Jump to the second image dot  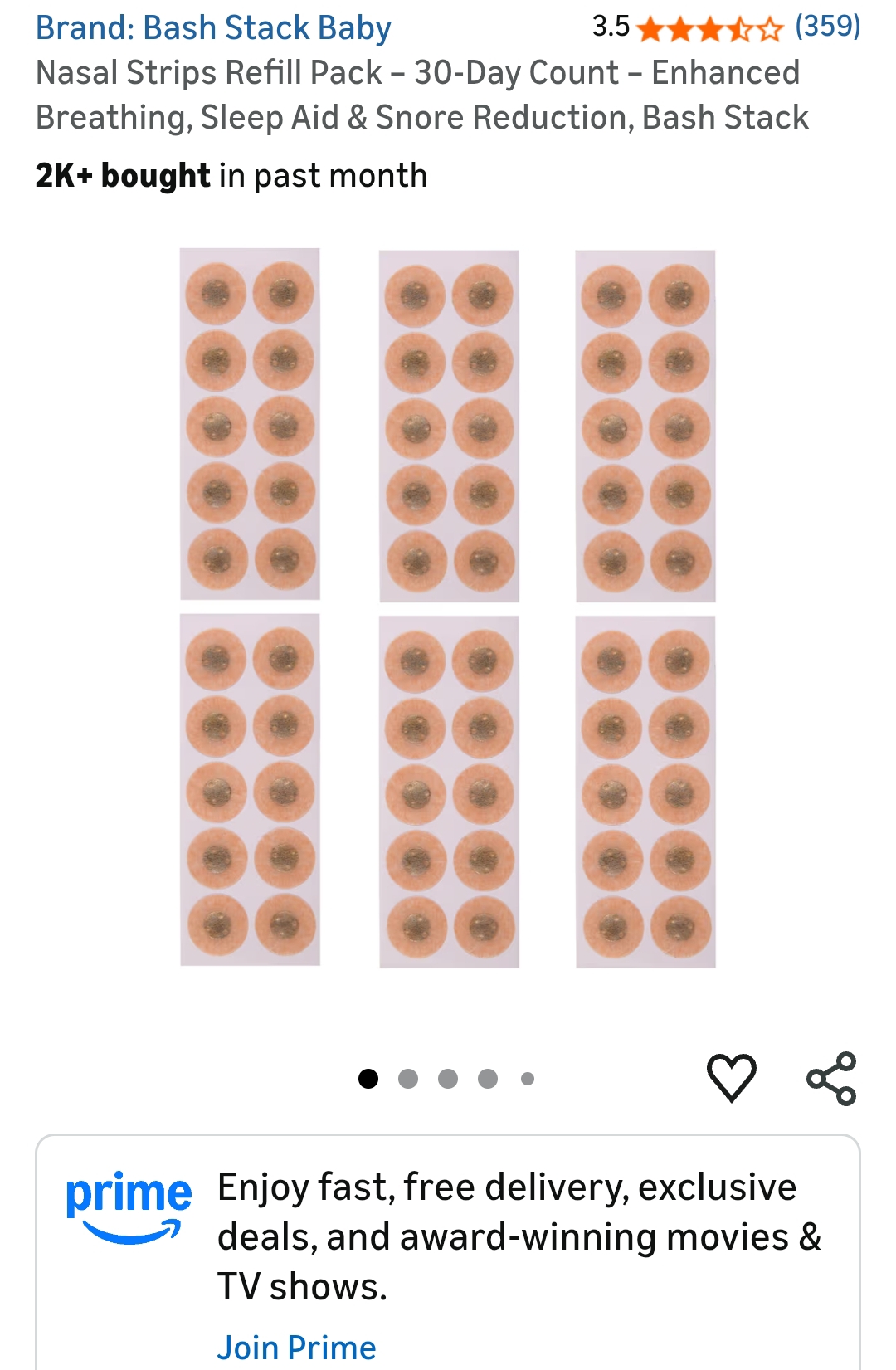point(408,1078)
